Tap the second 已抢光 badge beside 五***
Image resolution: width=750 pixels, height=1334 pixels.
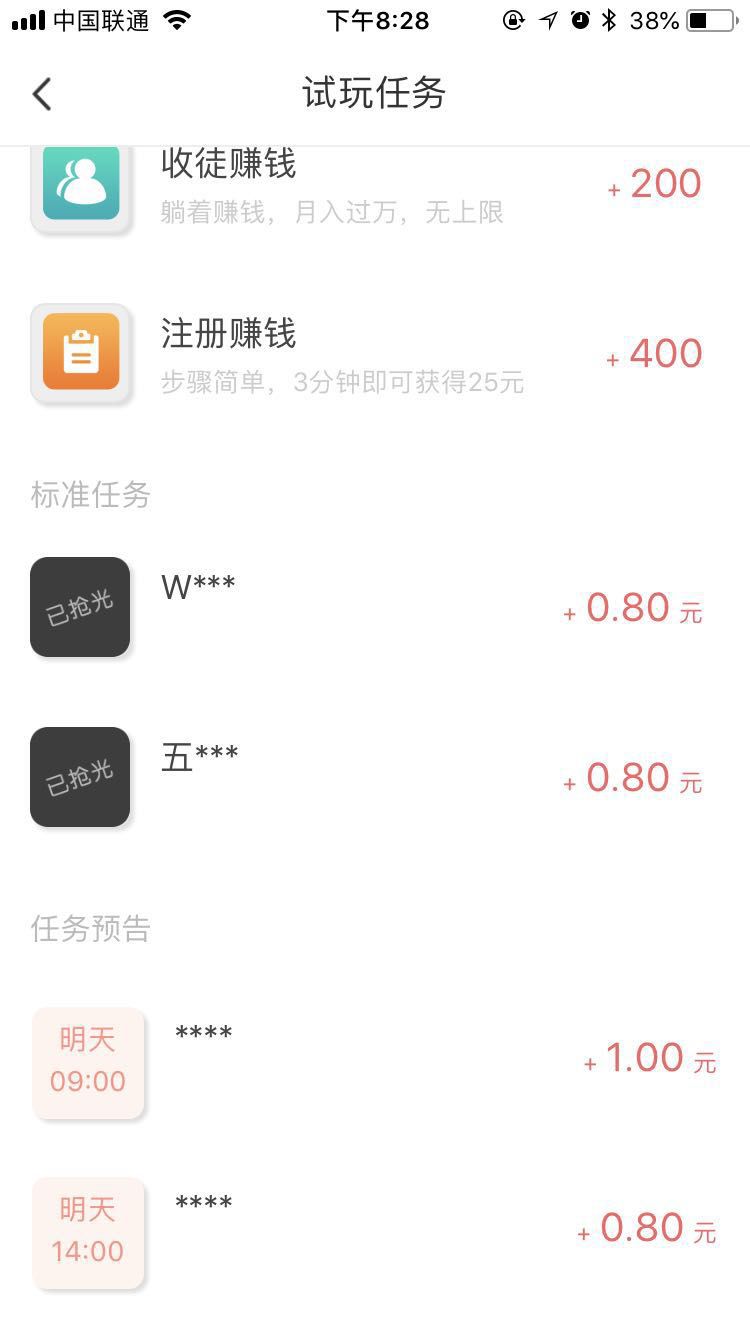click(80, 776)
